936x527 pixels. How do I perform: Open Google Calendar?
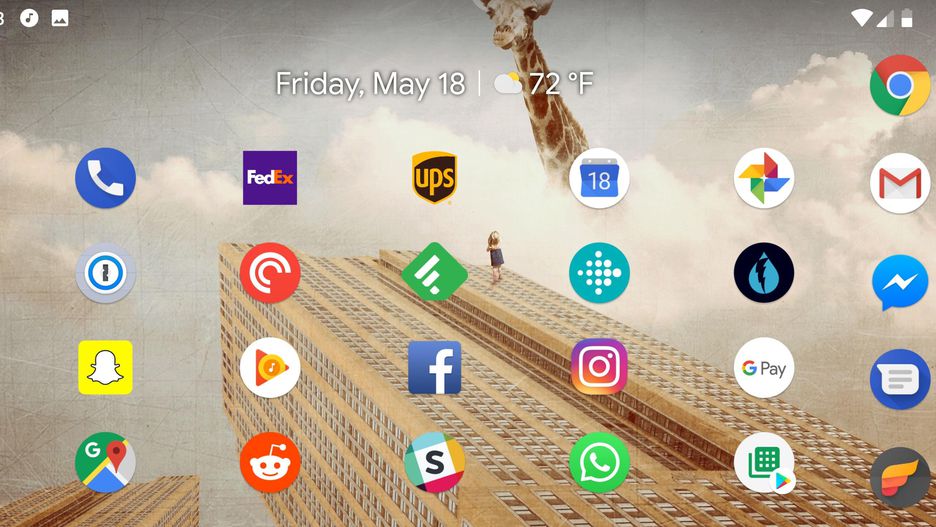(599, 178)
